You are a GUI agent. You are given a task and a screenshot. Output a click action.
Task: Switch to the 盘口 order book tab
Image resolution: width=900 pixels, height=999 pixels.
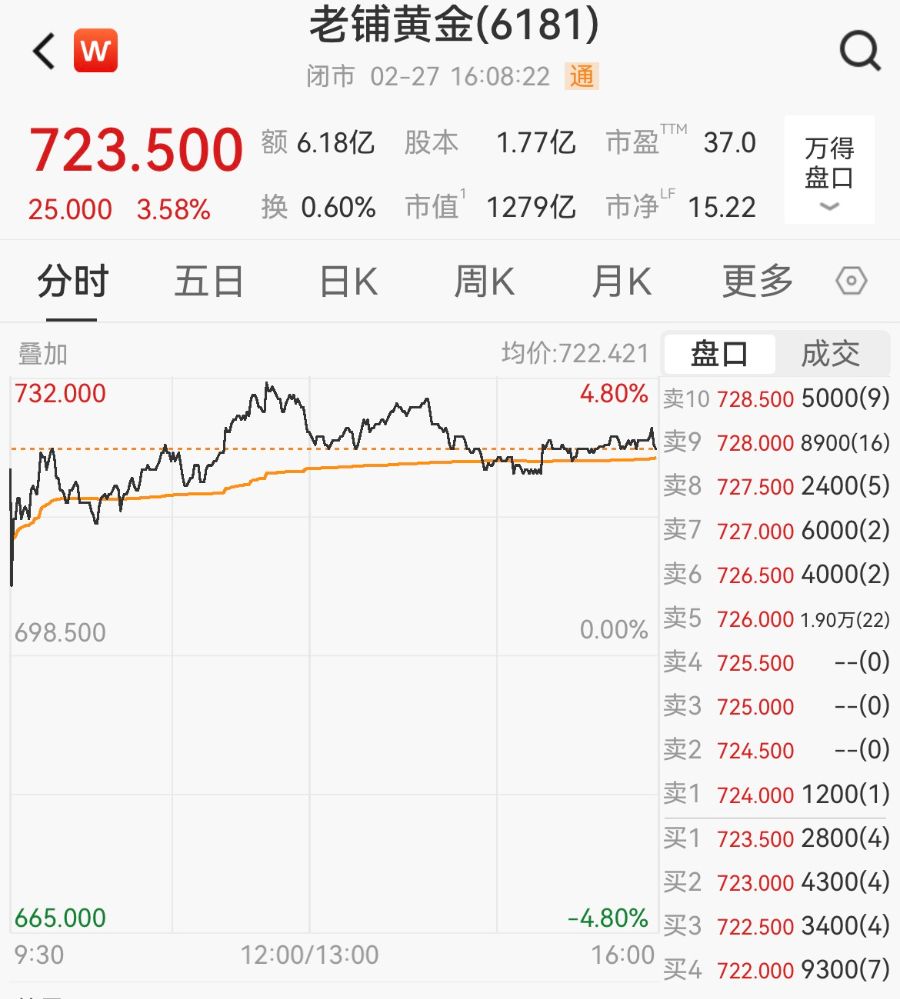[719, 353]
